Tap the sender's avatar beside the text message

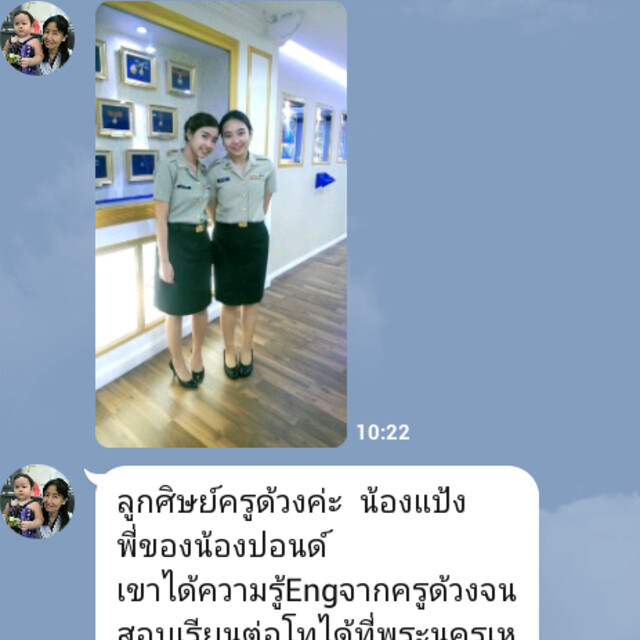pyautogui.click(x=38, y=501)
